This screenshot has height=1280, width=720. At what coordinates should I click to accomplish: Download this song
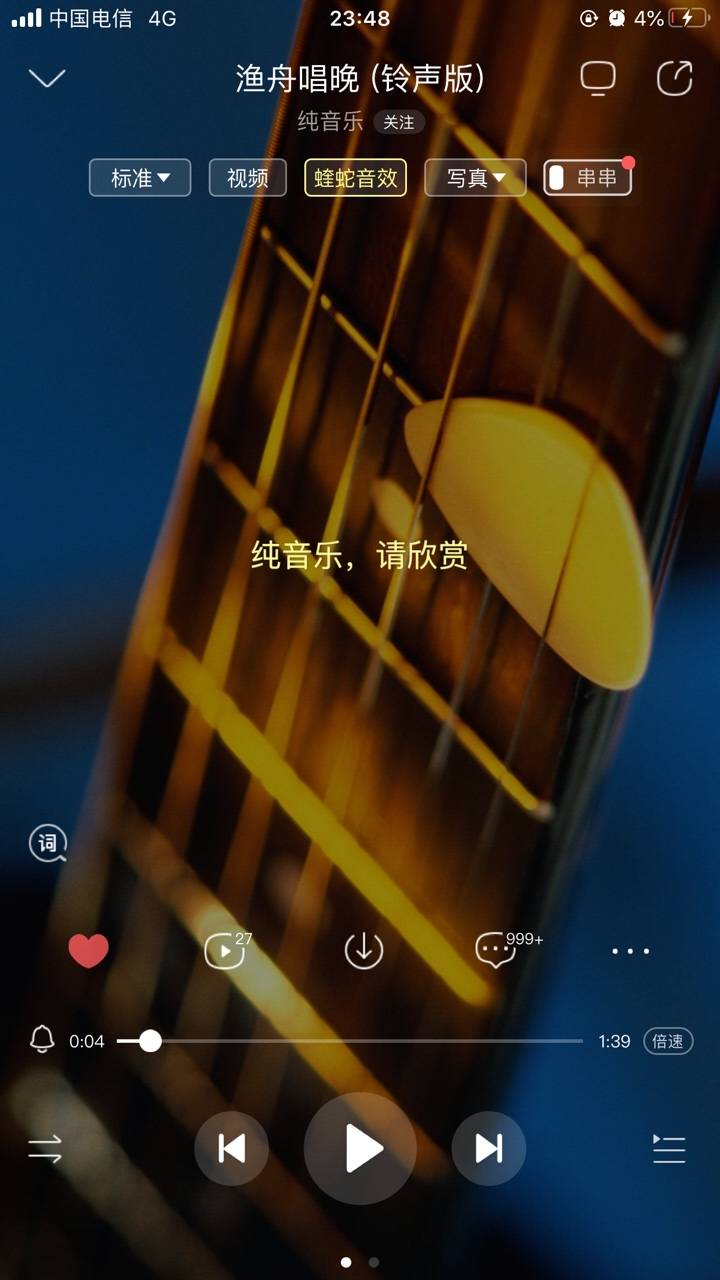point(364,950)
